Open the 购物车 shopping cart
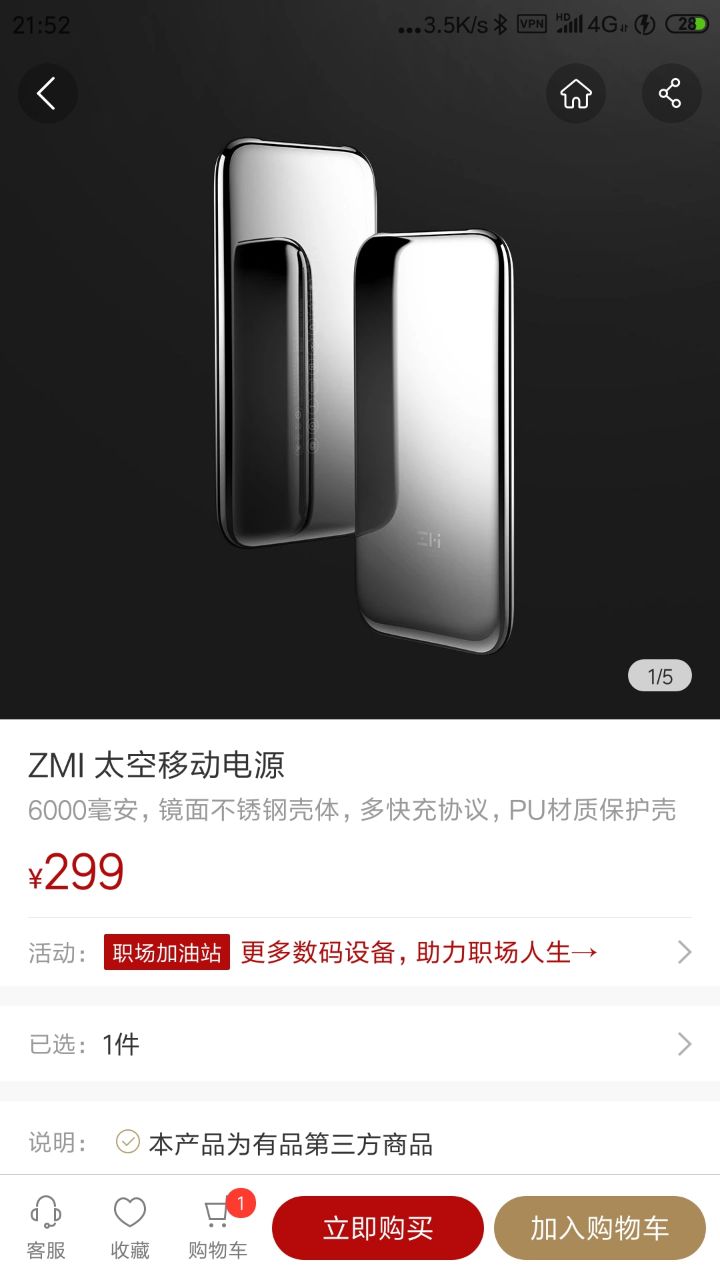 [217, 1228]
